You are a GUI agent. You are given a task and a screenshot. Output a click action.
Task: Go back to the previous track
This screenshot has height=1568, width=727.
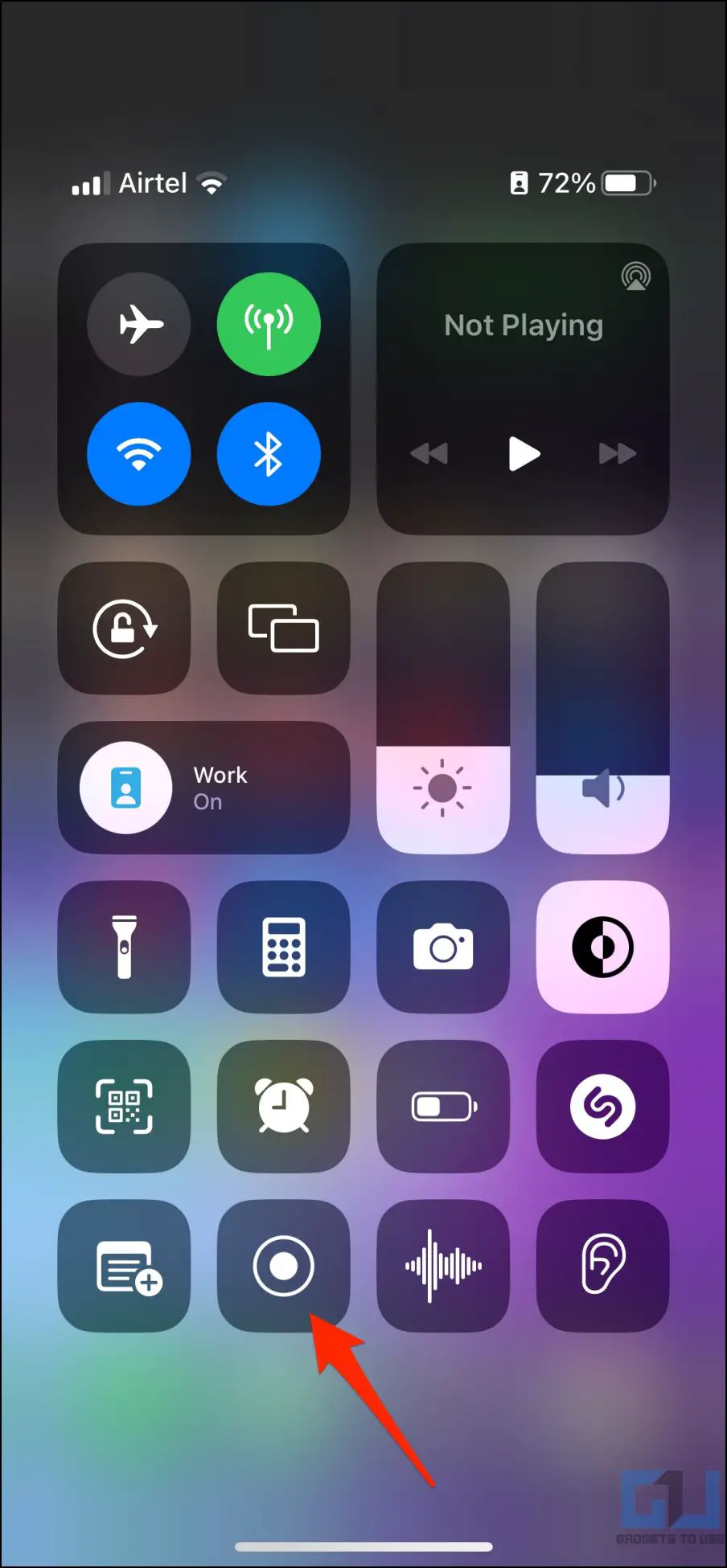click(x=429, y=454)
